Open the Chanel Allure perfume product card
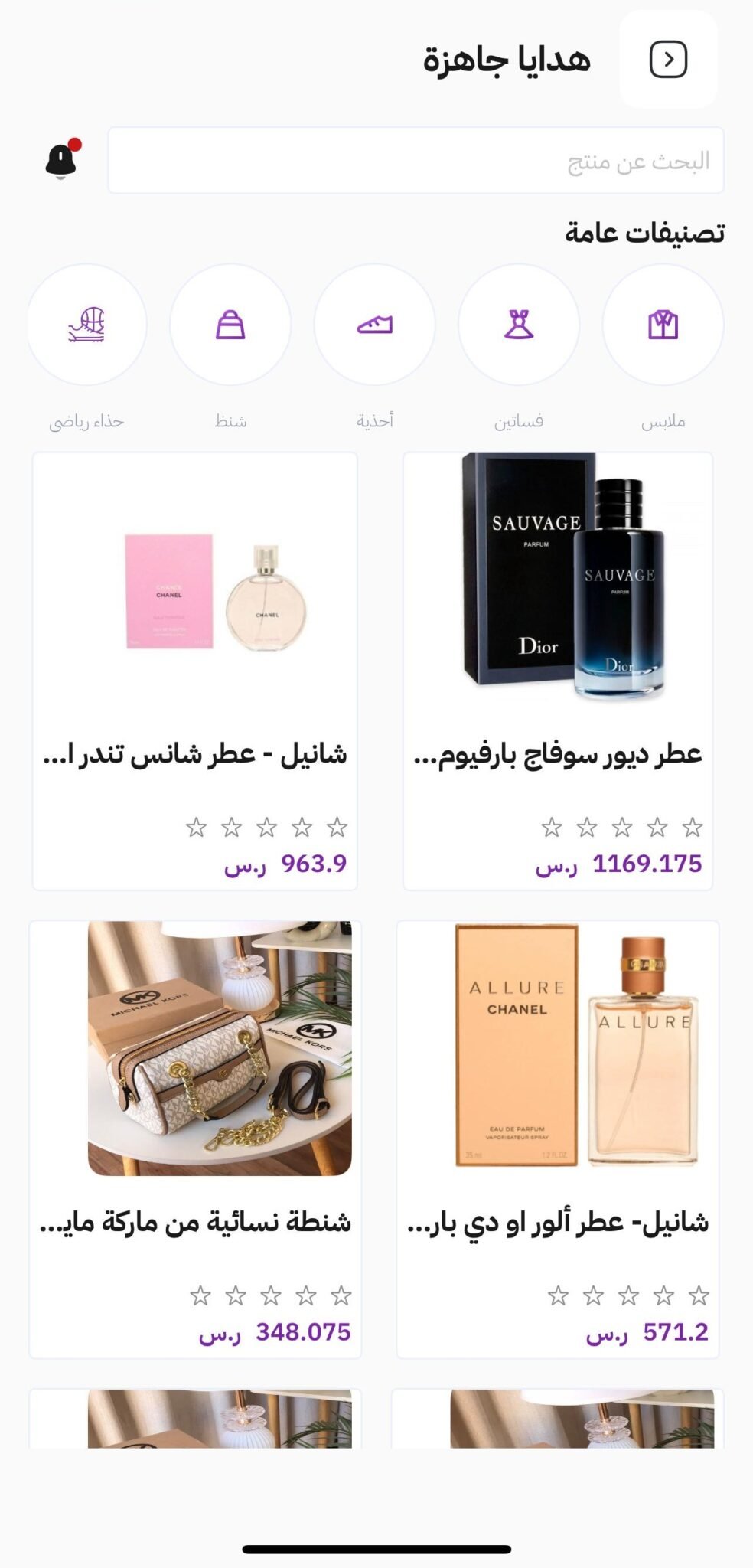753x1568 pixels. click(558, 1139)
